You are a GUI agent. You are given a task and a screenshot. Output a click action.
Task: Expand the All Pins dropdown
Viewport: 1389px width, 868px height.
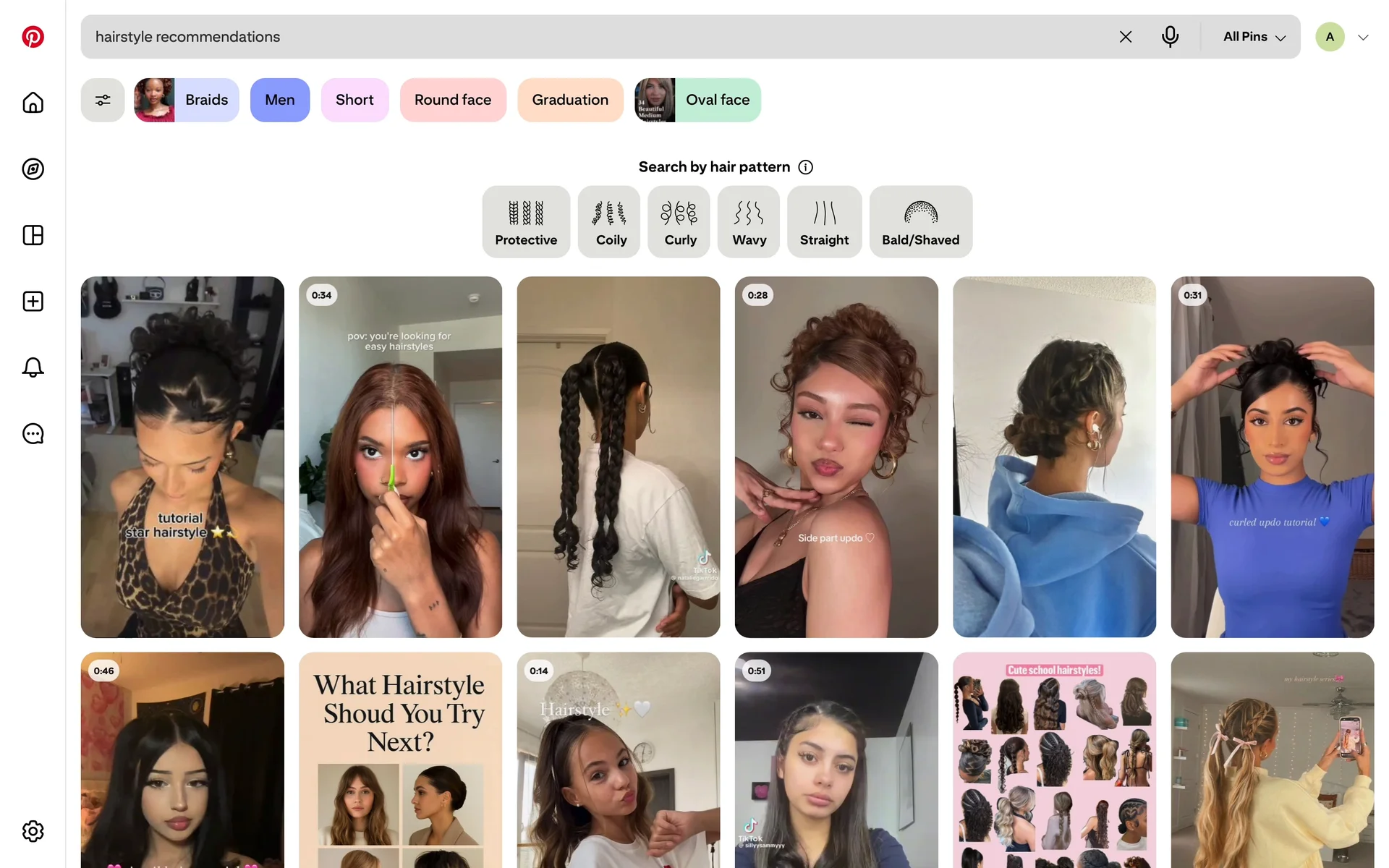[x=1254, y=37]
